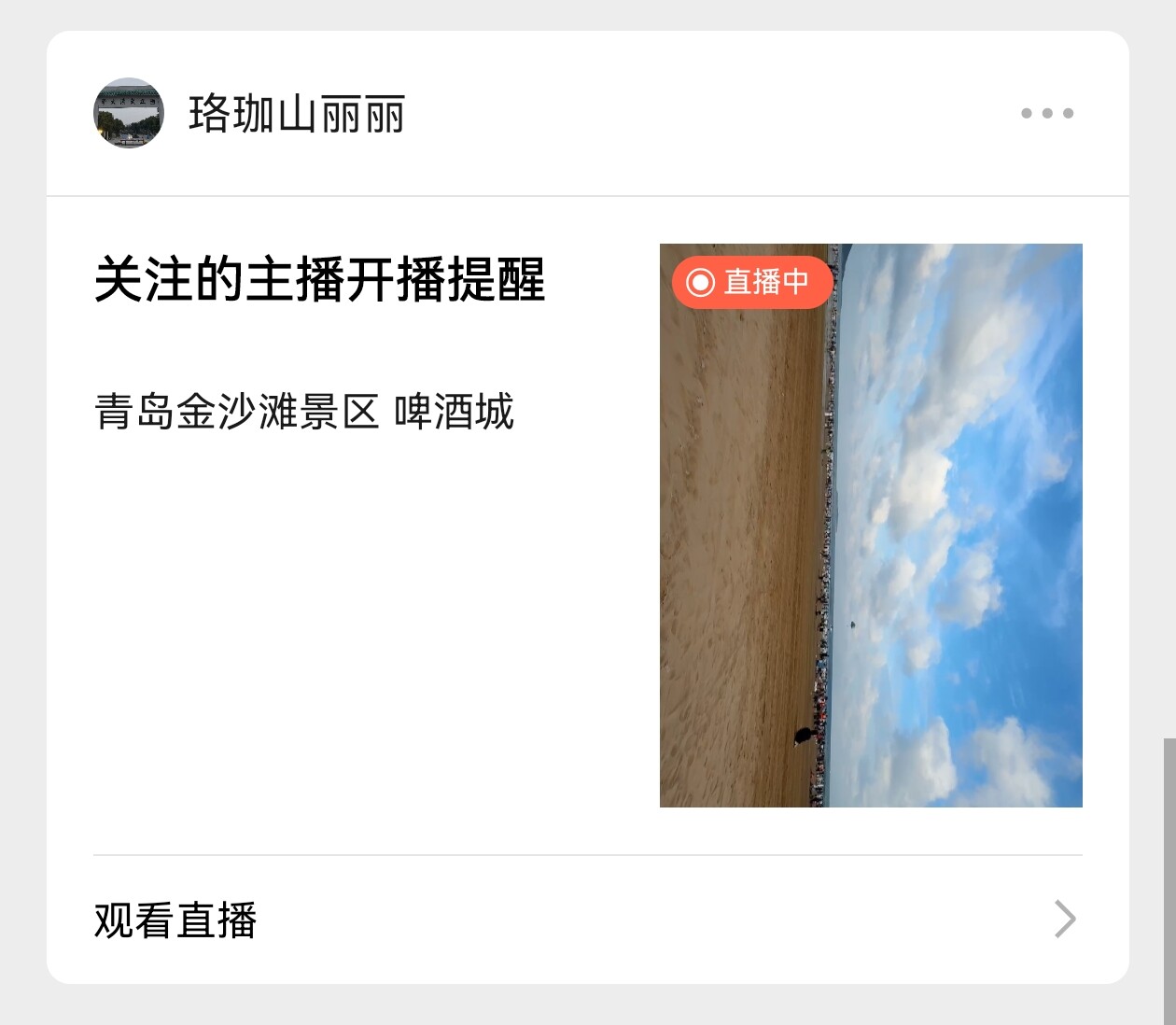Screen dimensions: 1176x1025
Task: Tap 观看直播 to watch the live stream
Action: coord(175,920)
